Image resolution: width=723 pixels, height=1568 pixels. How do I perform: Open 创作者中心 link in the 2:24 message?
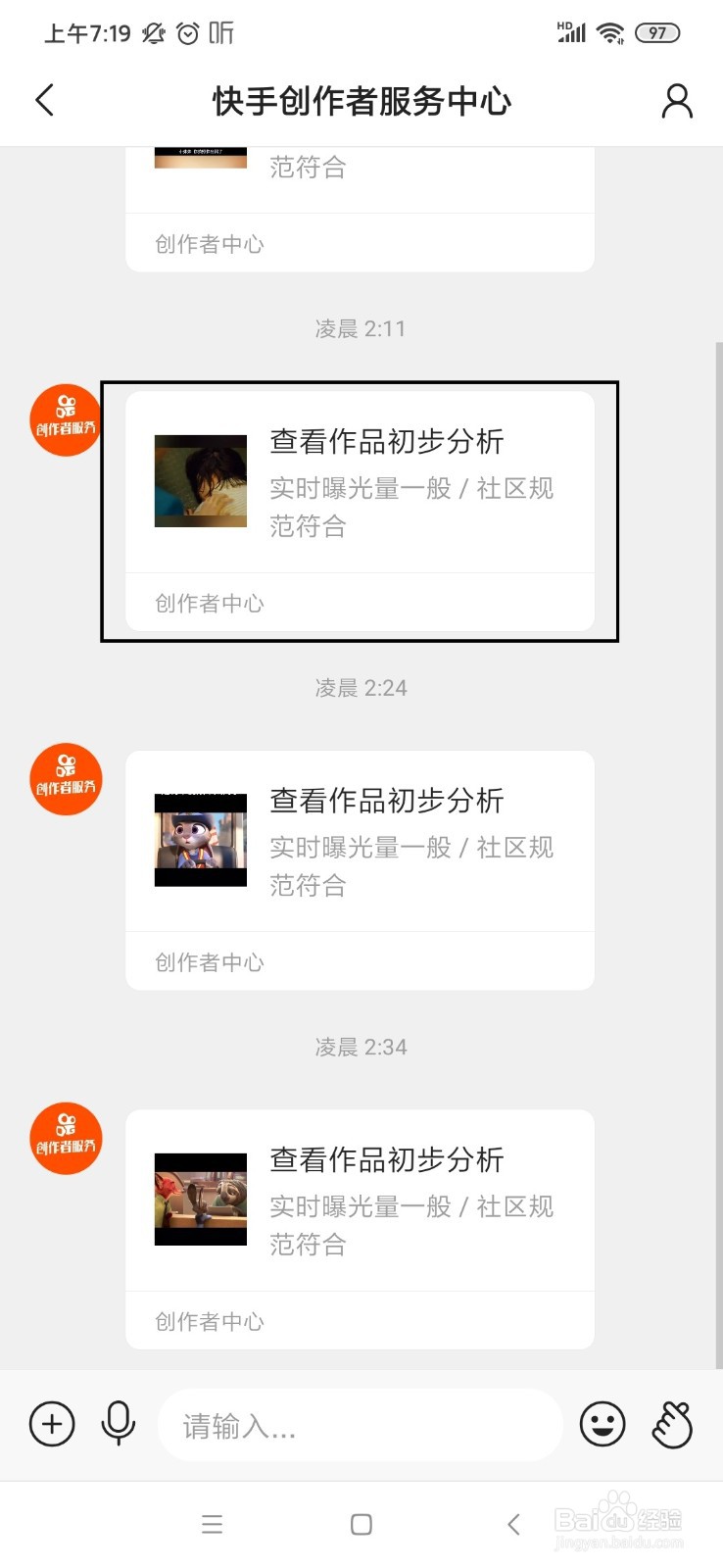pyautogui.click(x=207, y=961)
